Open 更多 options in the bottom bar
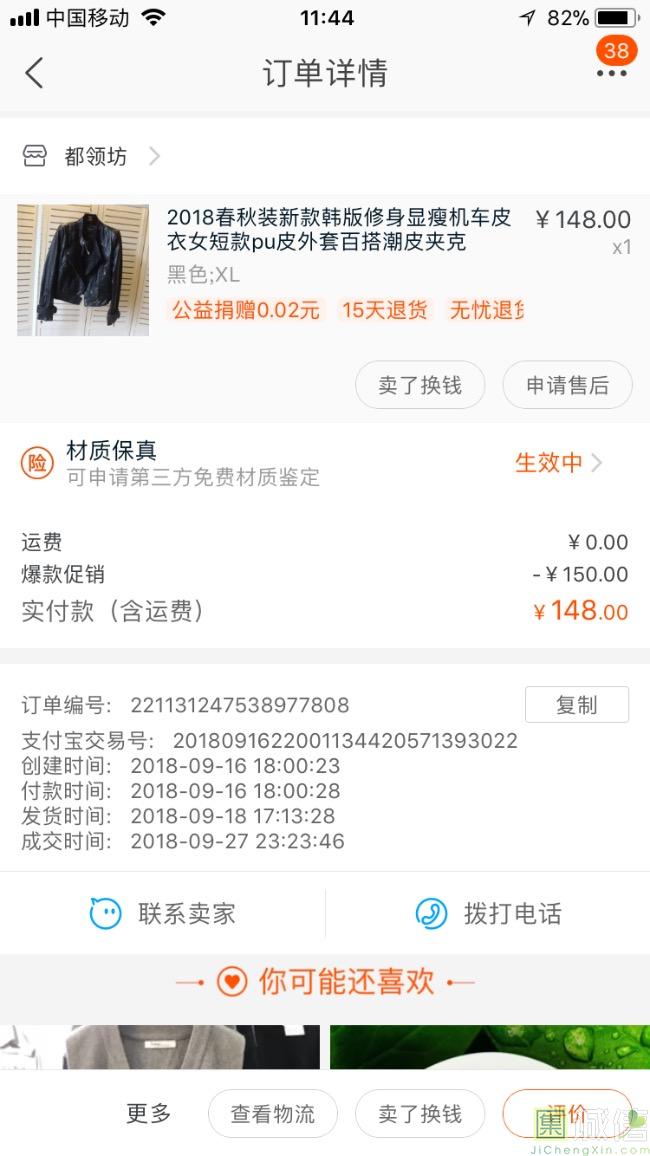Image resolution: width=650 pixels, height=1156 pixels. 149,1113
